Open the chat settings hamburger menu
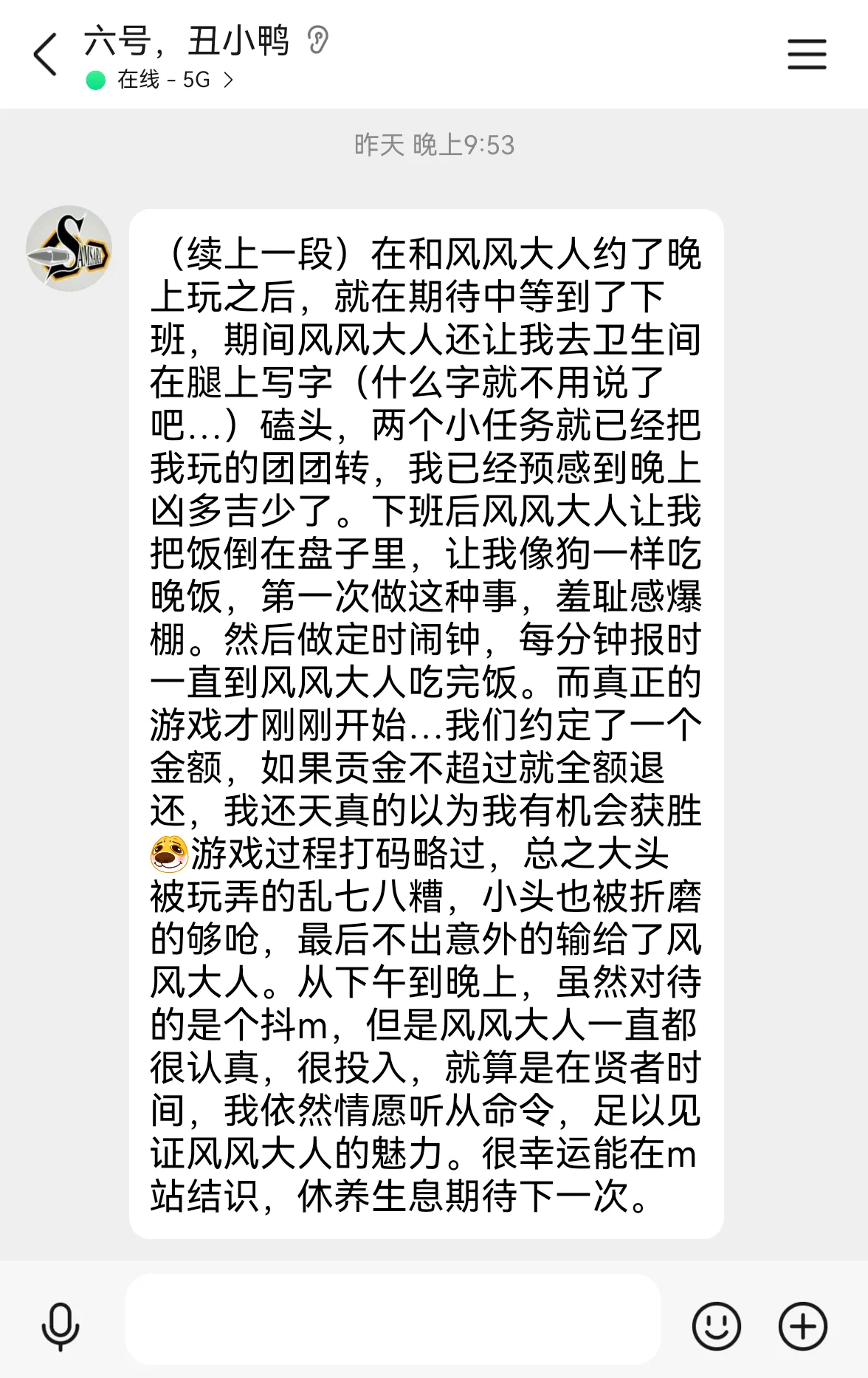This screenshot has height=1378, width=868. tap(806, 55)
